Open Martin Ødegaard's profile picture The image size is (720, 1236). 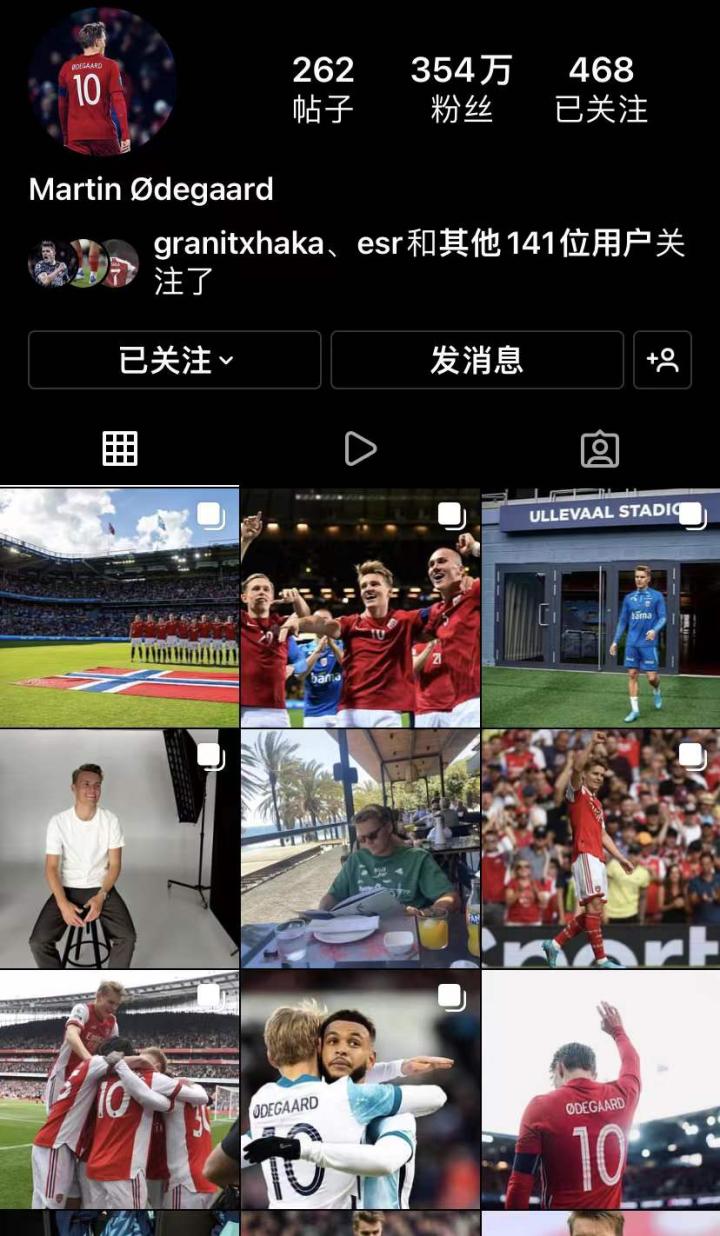coord(102,82)
